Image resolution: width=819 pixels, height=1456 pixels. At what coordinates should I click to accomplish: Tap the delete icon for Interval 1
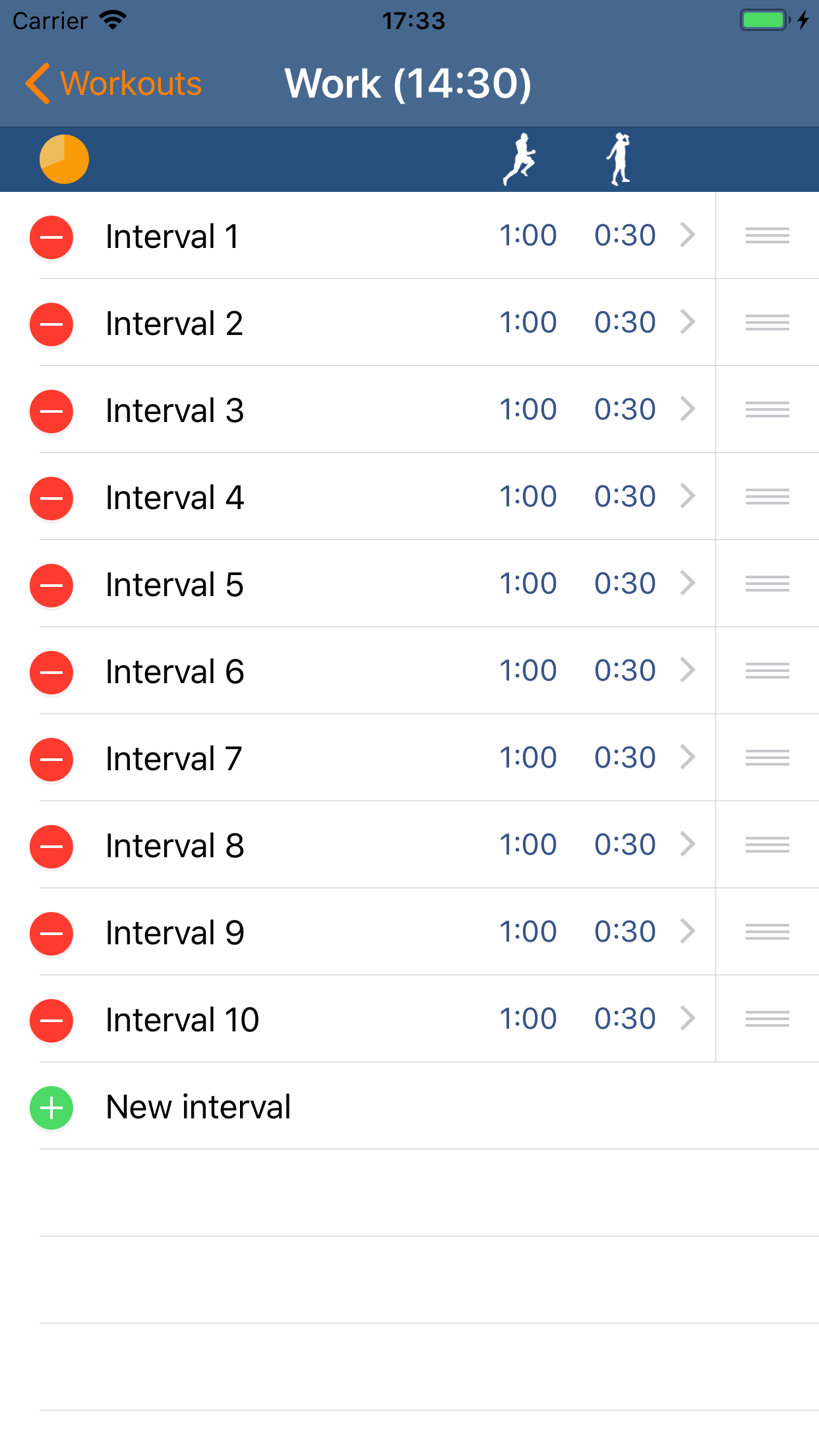pyautogui.click(x=51, y=237)
